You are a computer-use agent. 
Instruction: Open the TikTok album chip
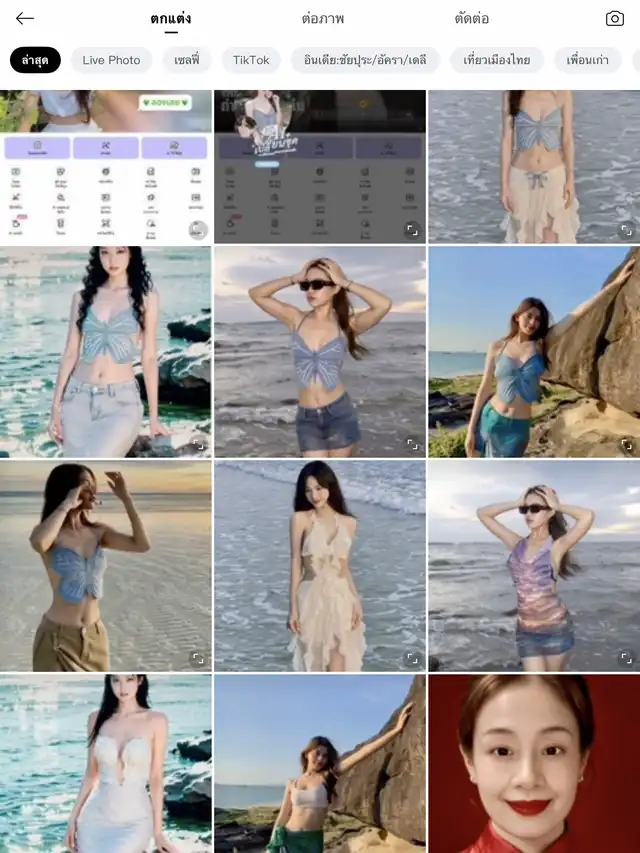coord(251,60)
